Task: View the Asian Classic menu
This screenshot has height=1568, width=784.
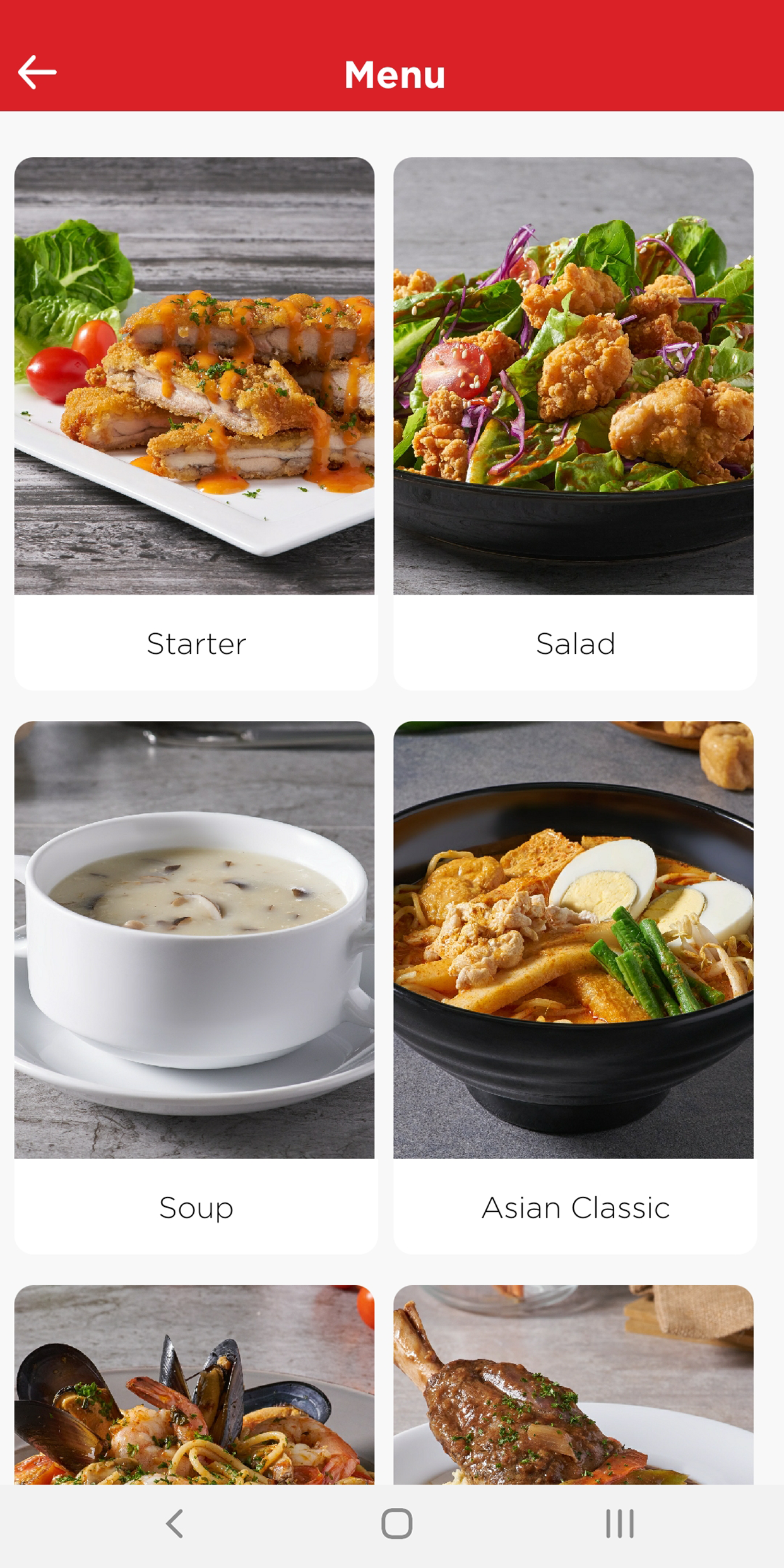Action: [x=574, y=986]
